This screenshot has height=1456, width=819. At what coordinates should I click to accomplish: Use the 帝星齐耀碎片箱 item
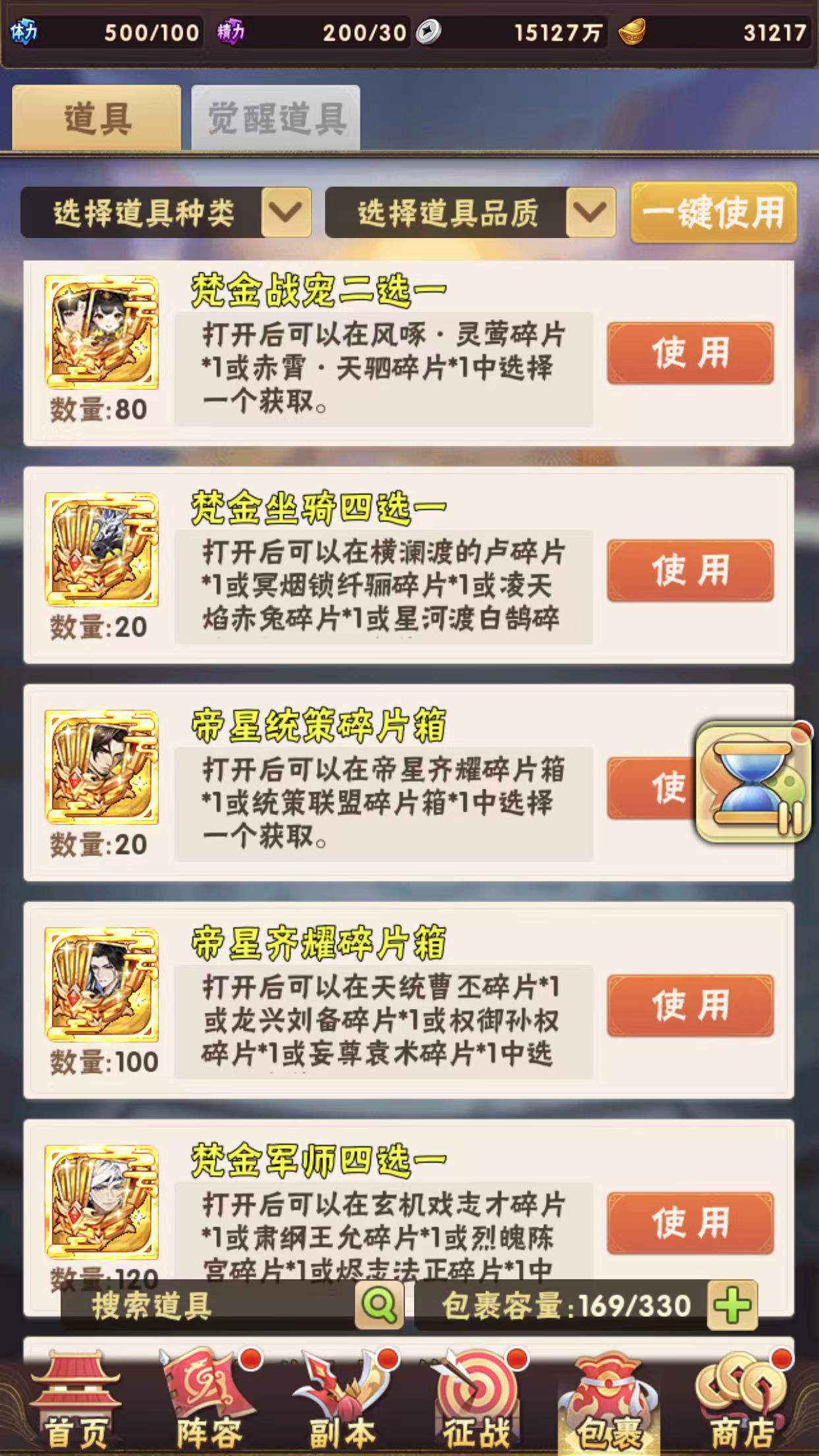pyautogui.click(x=690, y=1006)
